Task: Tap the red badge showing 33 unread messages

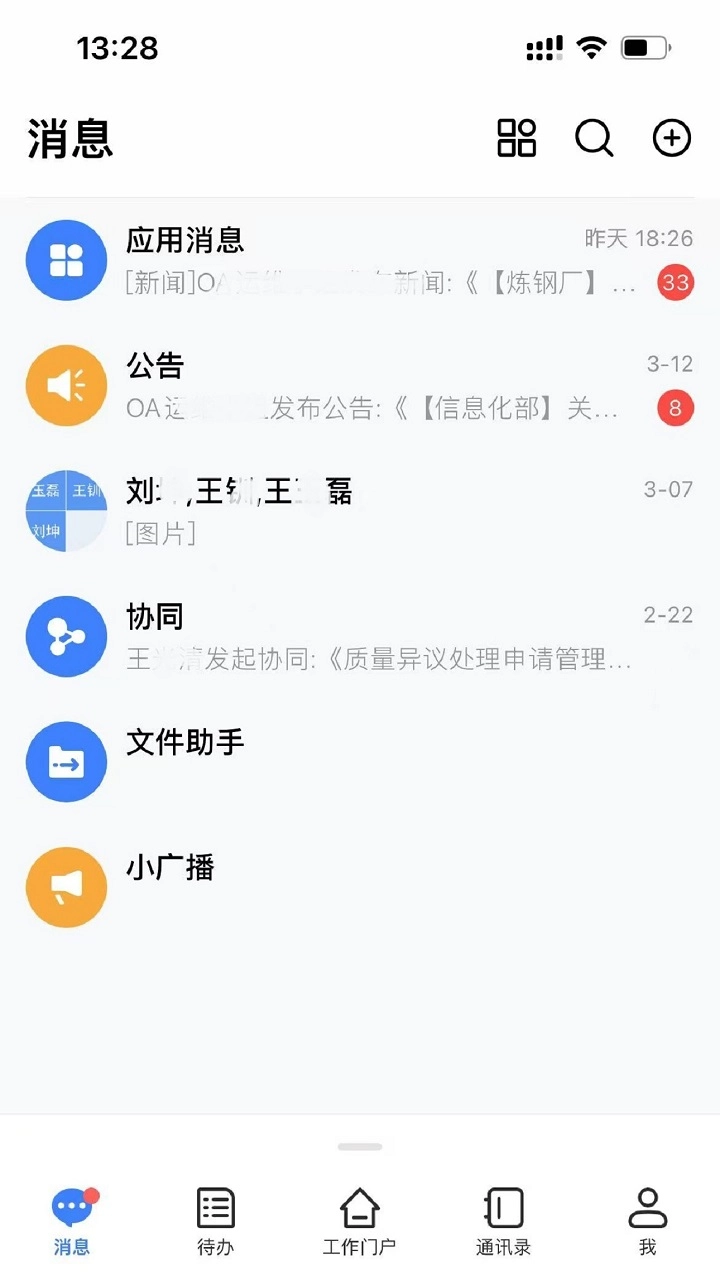Action: 674,283
